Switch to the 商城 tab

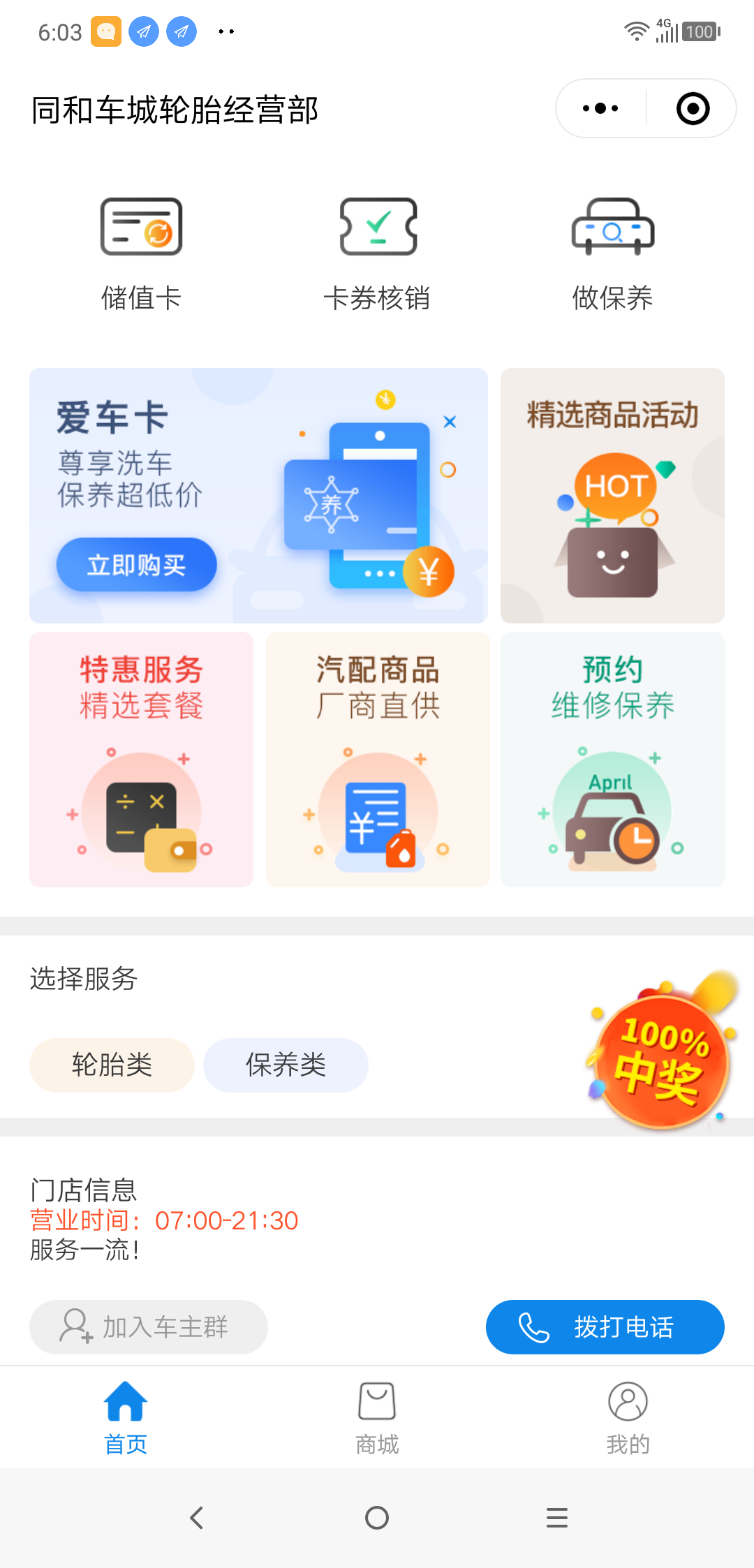pos(377,1417)
